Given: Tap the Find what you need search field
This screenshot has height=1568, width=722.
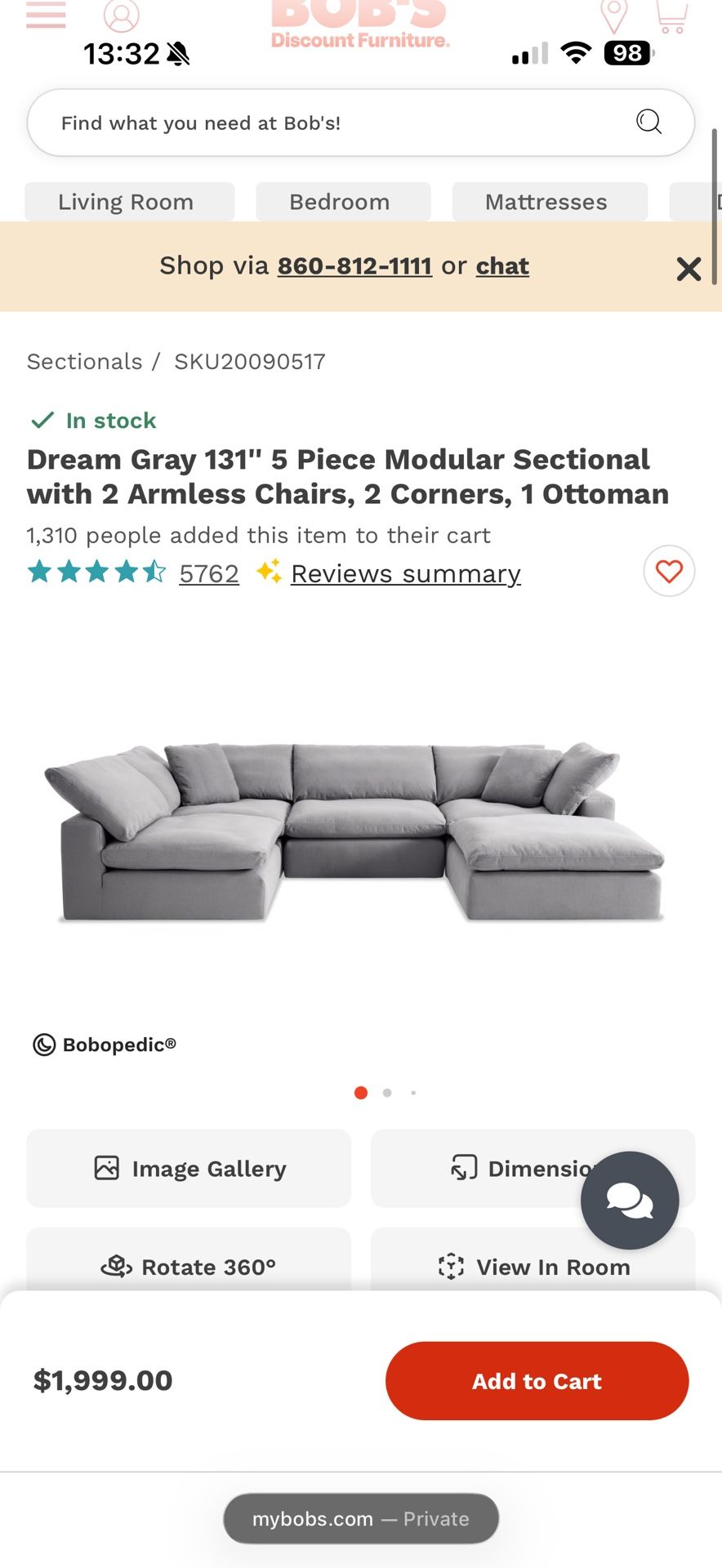Looking at the screenshot, I should pos(343,123).
